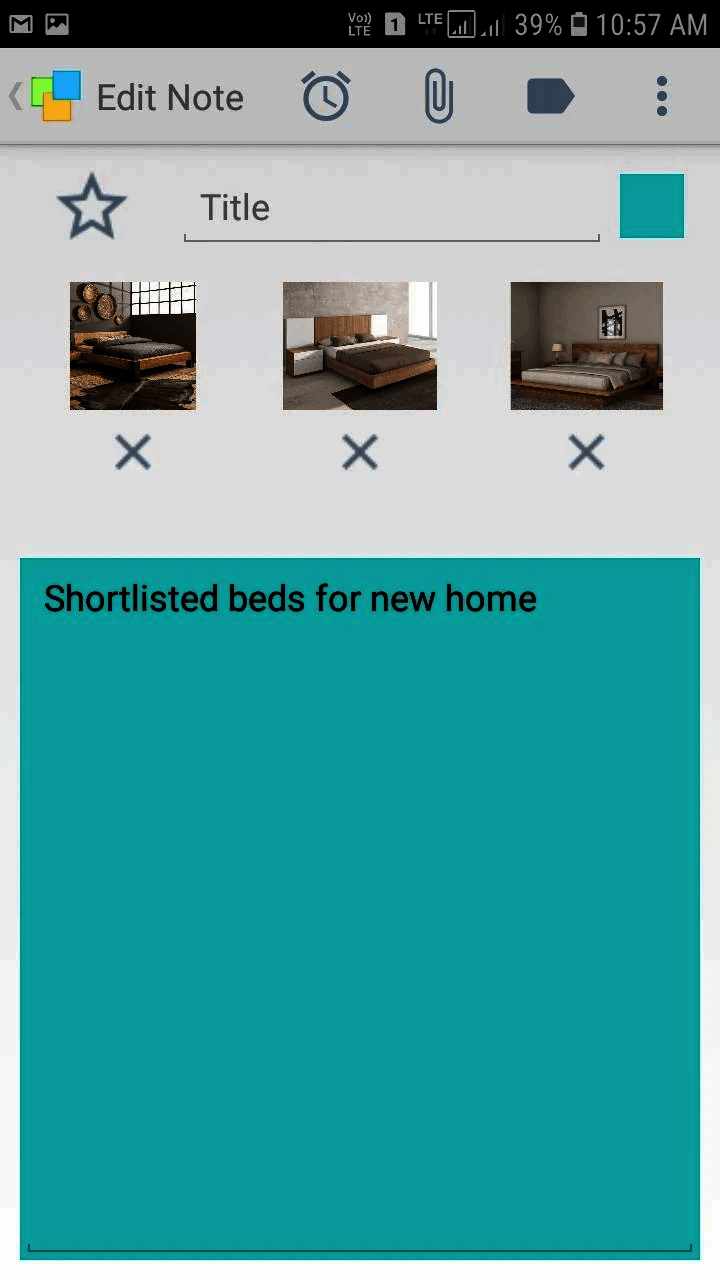Viewport: 720px width, 1280px height.
Task: Open the third bed photo with the lamp
Action: click(x=587, y=346)
